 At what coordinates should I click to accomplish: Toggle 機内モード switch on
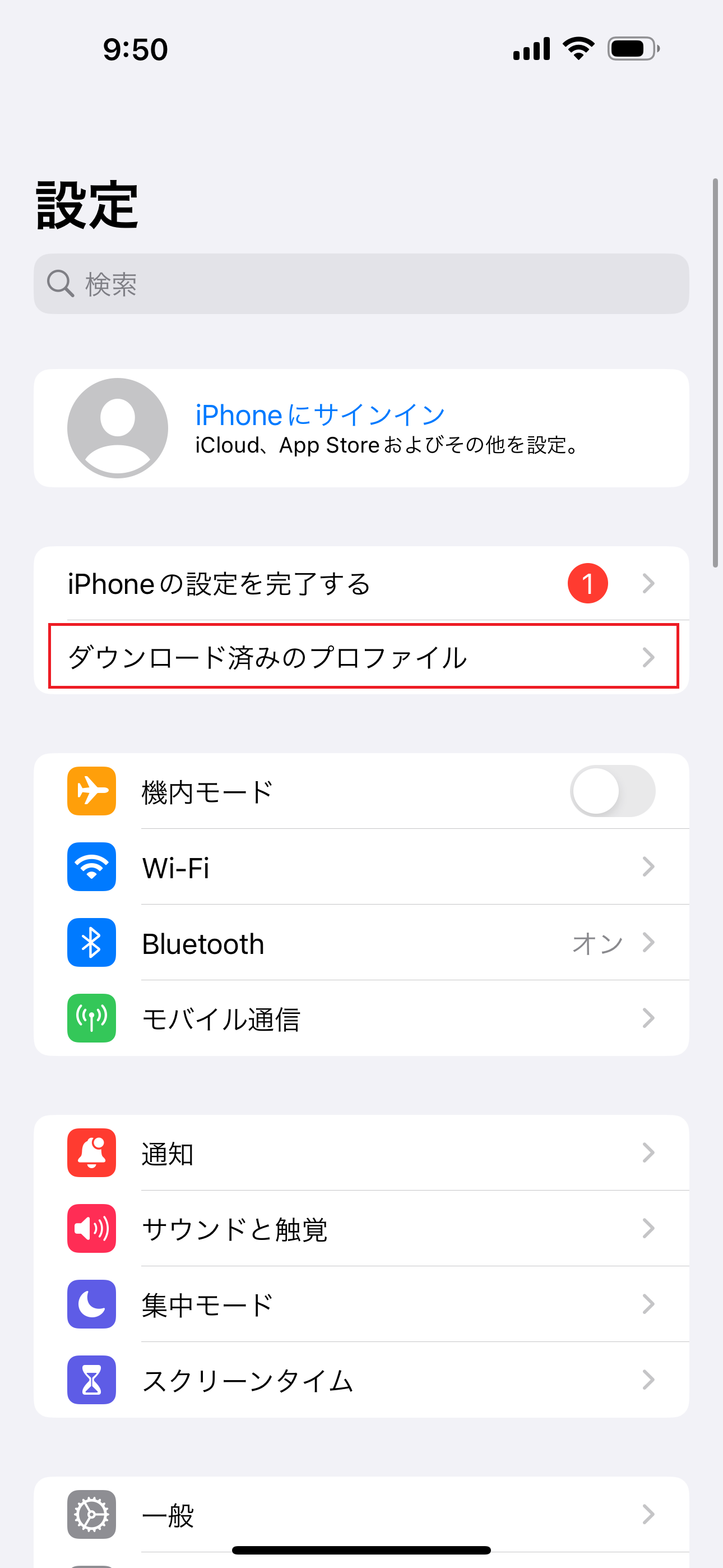point(612,791)
